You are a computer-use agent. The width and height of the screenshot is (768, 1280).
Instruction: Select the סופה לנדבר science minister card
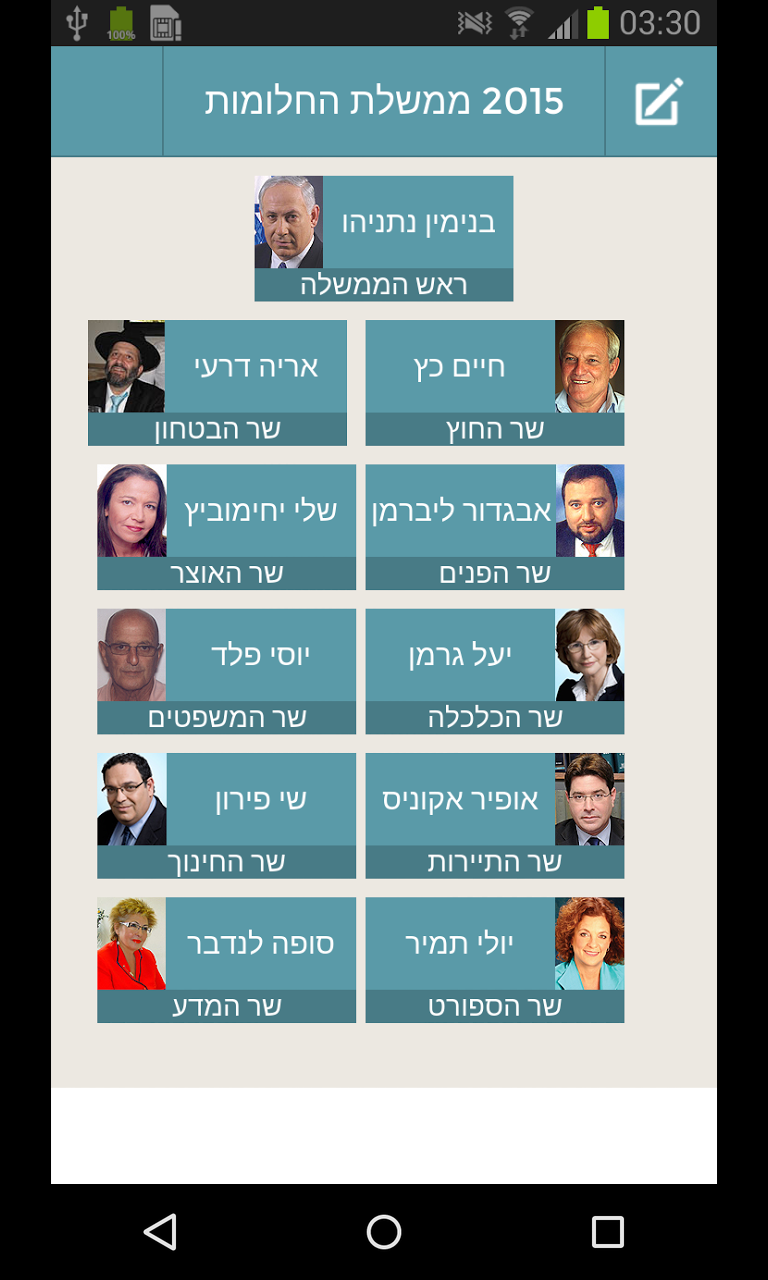pos(227,958)
